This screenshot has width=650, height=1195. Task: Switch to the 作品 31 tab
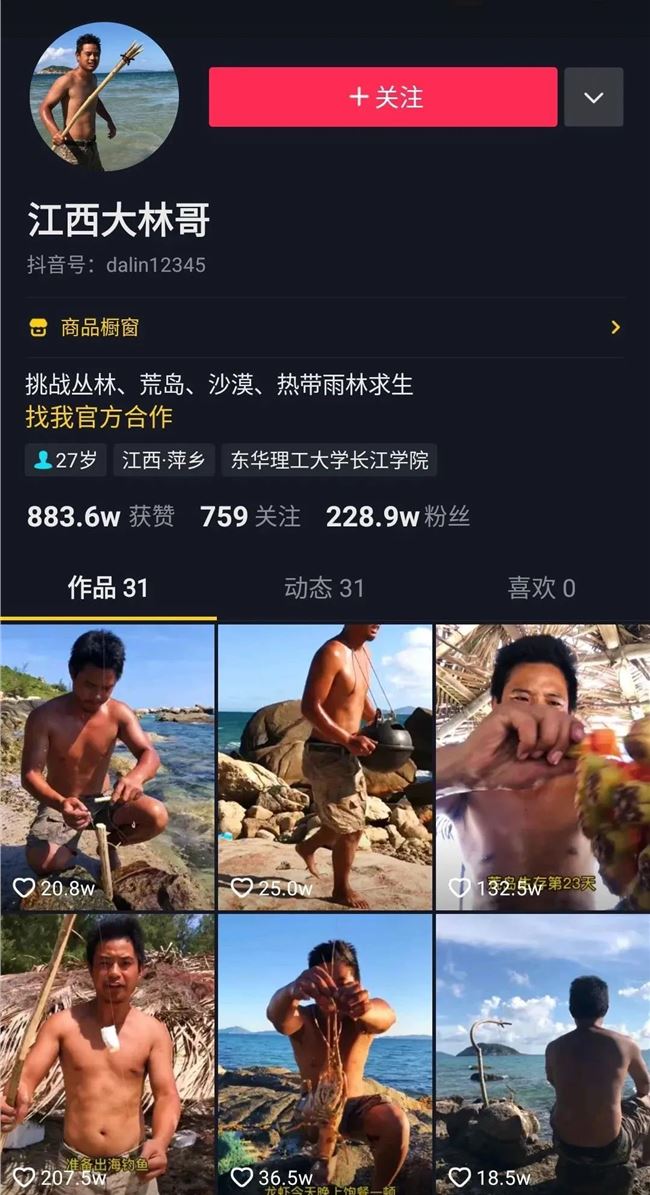pyautogui.click(x=108, y=588)
